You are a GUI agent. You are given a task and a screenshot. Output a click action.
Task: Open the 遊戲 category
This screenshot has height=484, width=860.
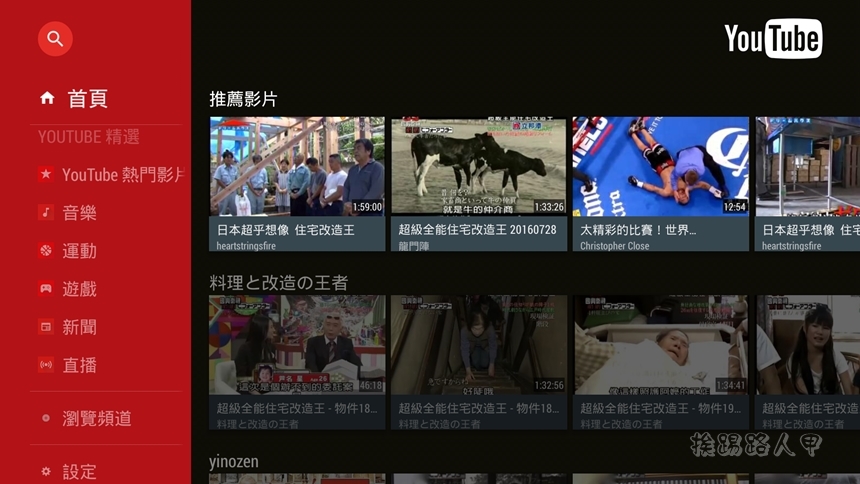coord(79,289)
